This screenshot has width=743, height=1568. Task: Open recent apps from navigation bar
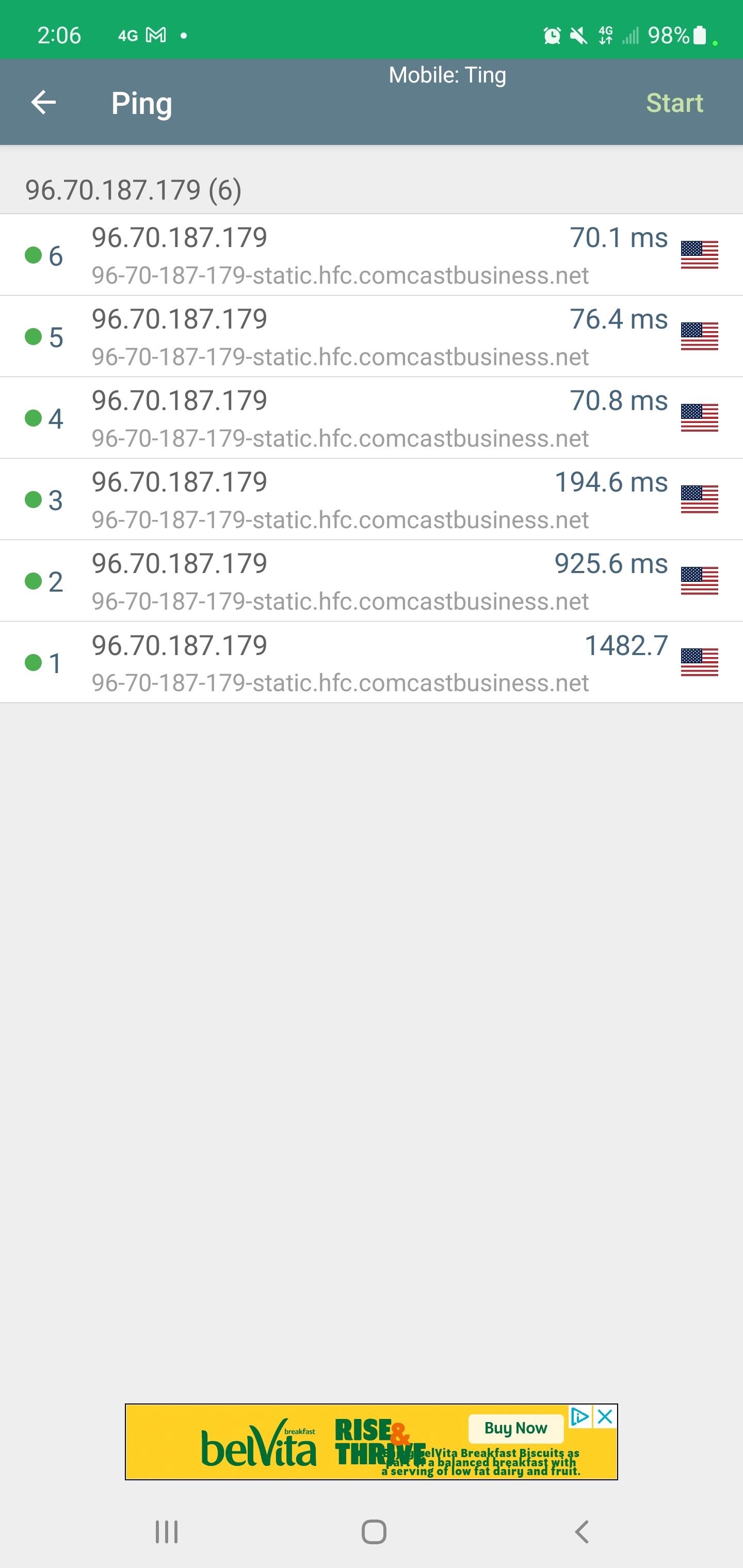166,1531
